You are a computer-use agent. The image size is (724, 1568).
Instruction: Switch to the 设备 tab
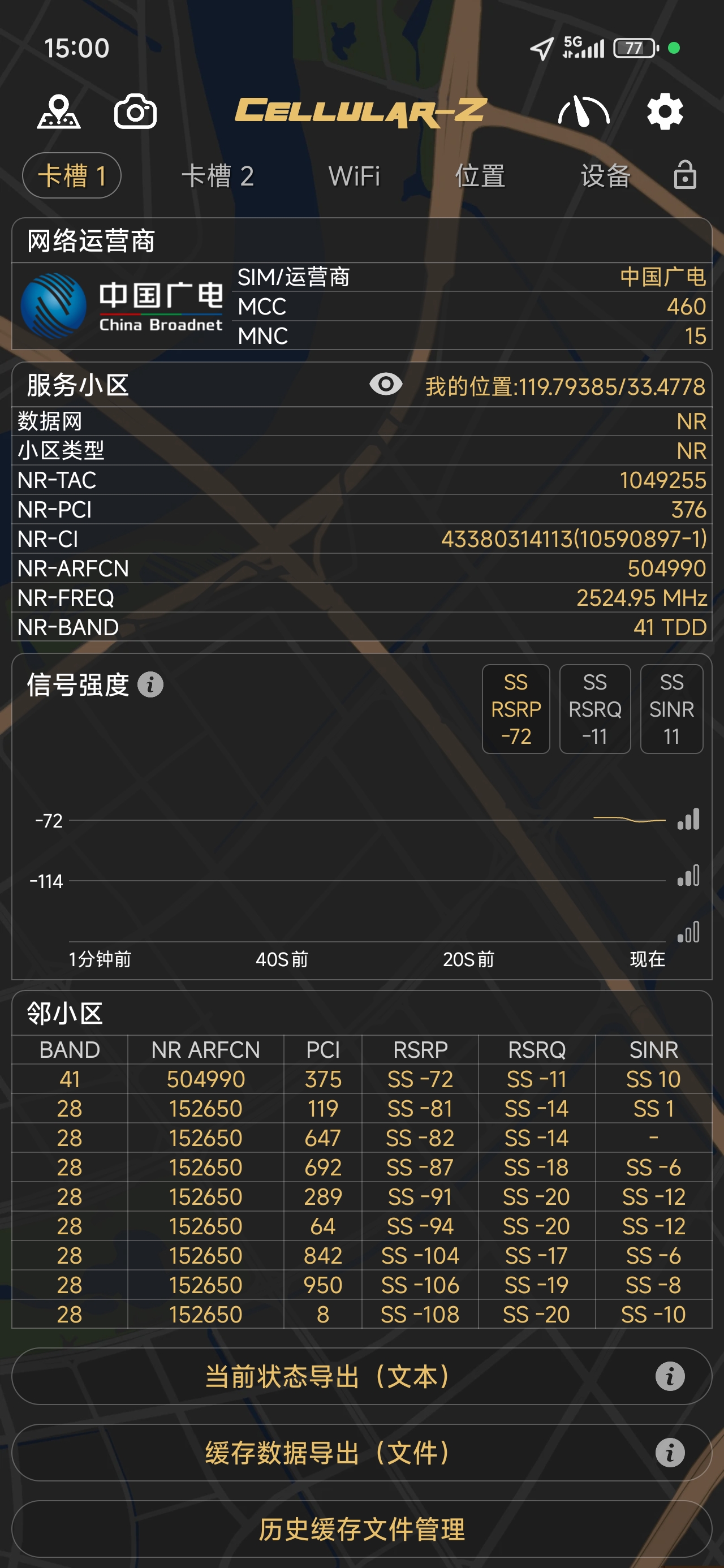pyautogui.click(x=606, y=176)
